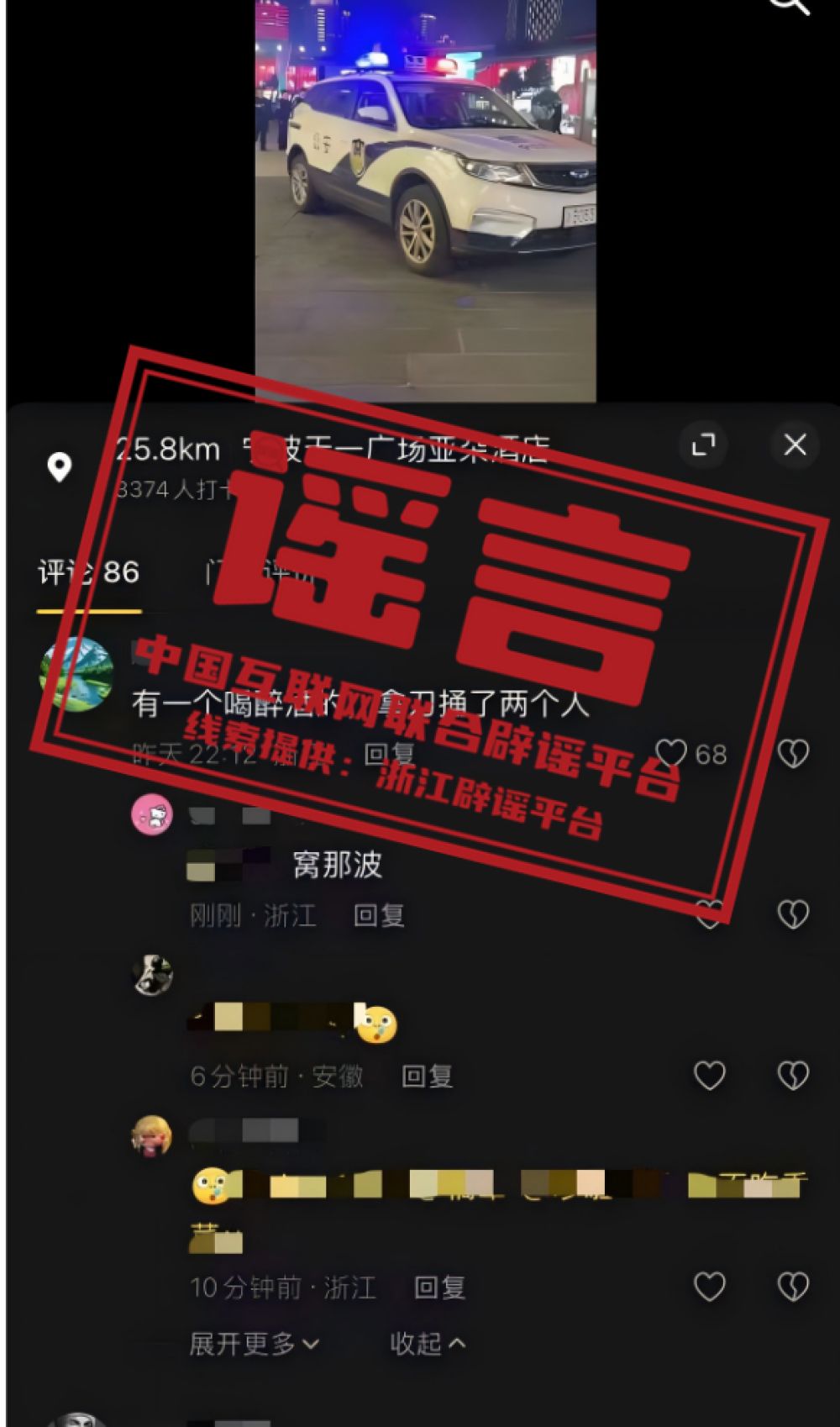The height and width of the screenshot is (1427, 840).
Task: Expand more replies with 展开更多
Action: coord(254,1344)
